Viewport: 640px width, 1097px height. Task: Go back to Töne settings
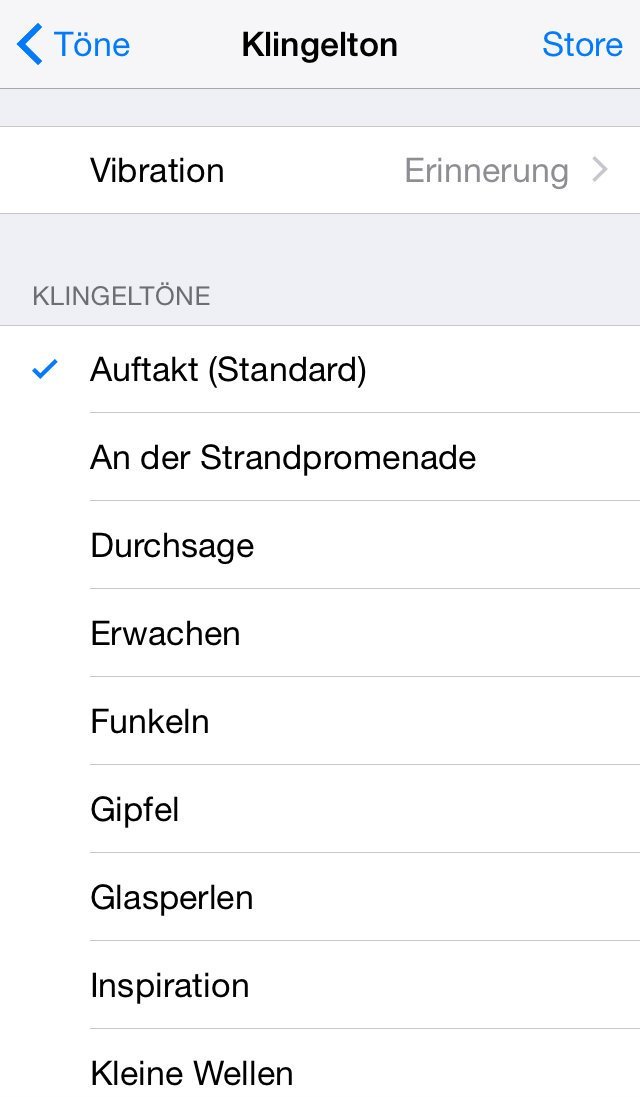click(x=75, y=45)
